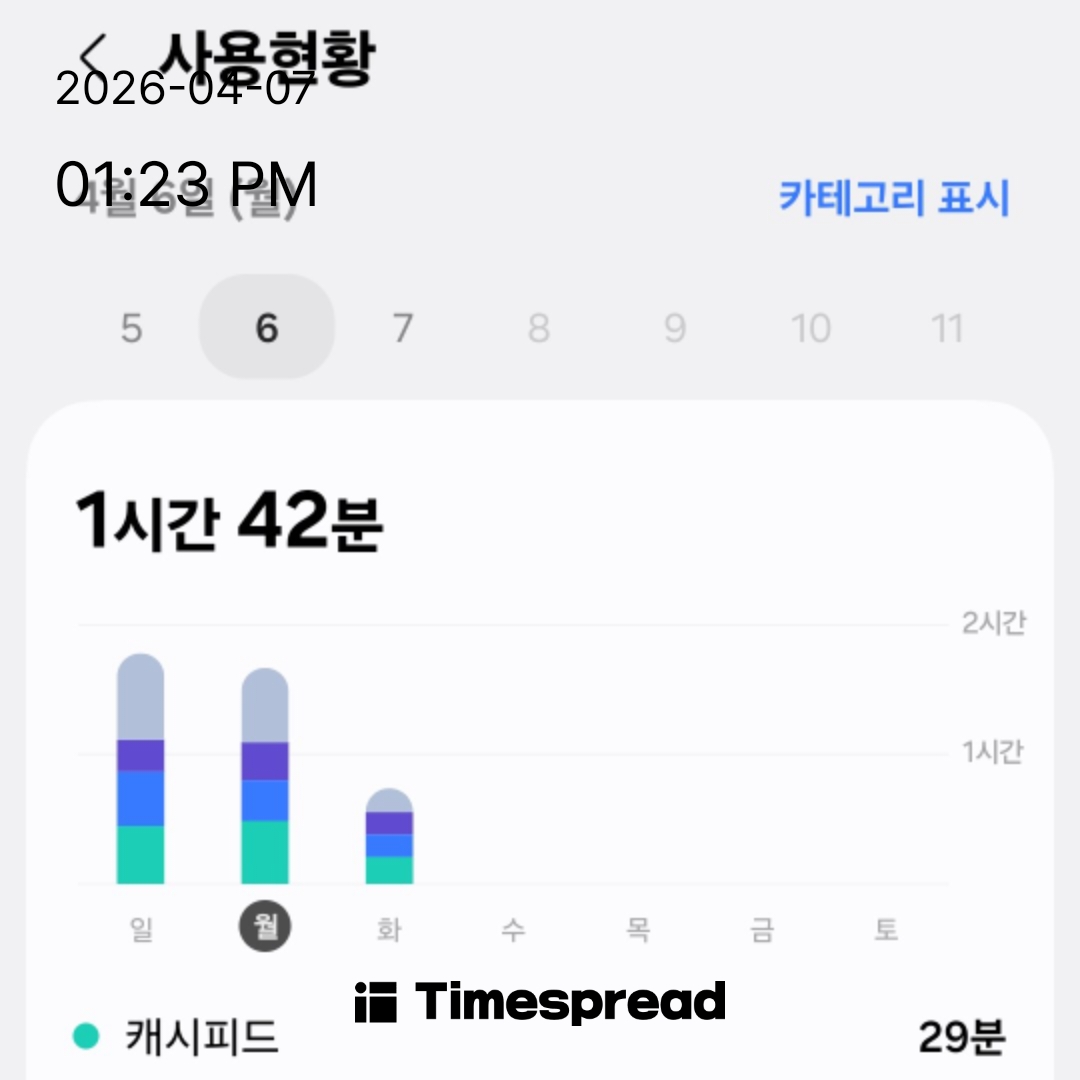Image resolution: width=1080 pixels, height=1080 pixels.
Task: Tap the Tuesday (화) usage bar
Action: (389, 837)
